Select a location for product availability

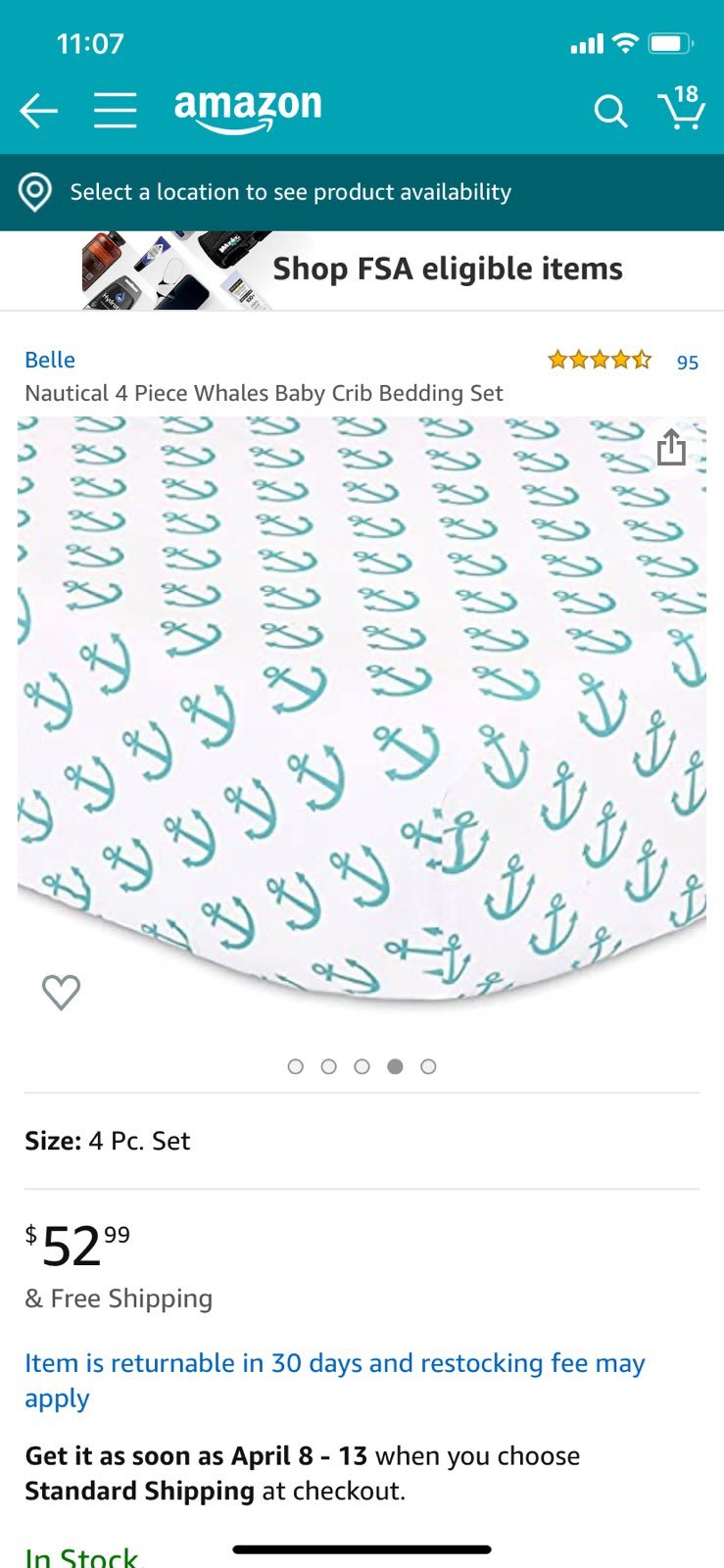(362, 192)
